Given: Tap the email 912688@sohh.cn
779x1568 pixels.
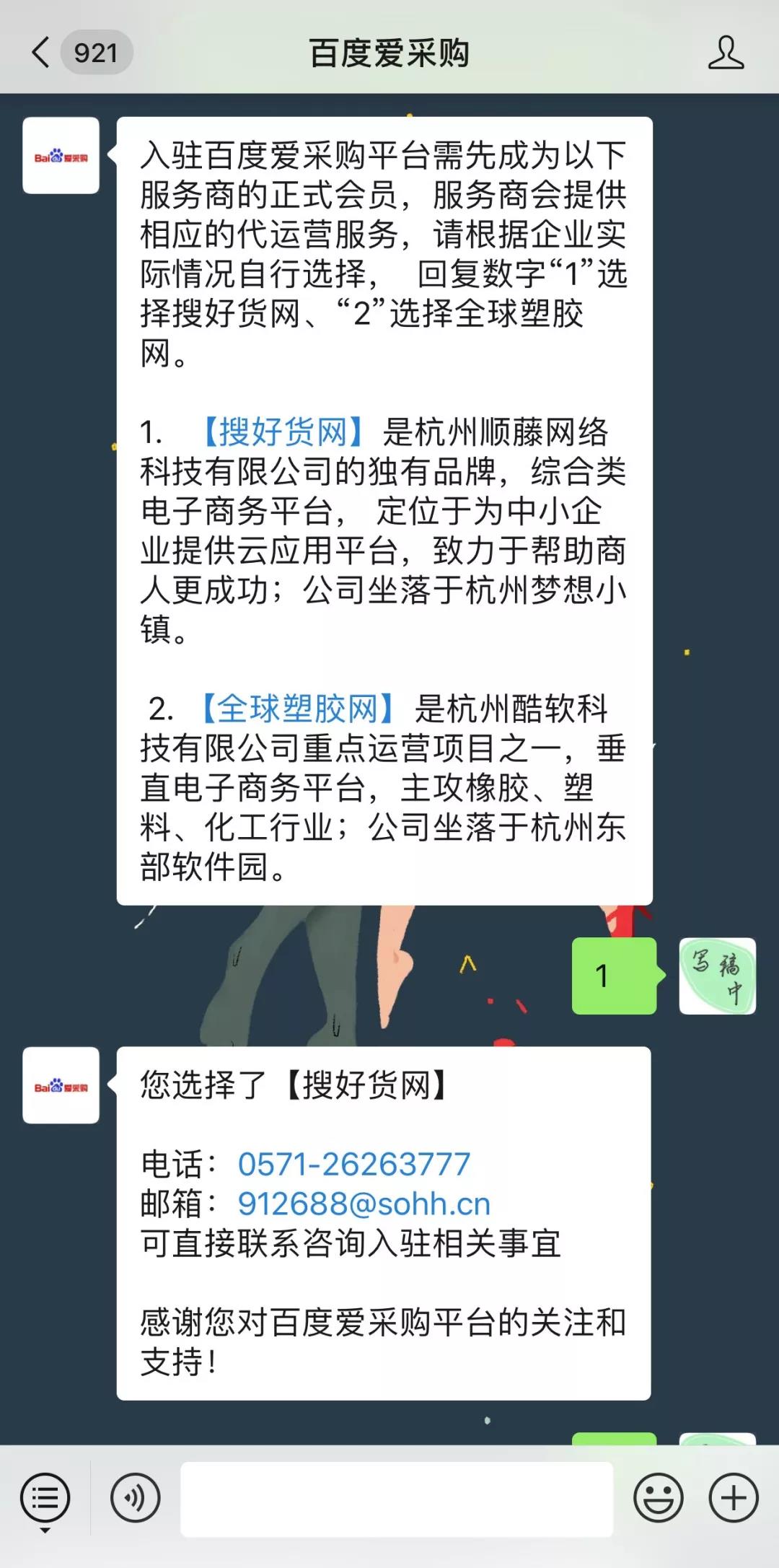Looking at the screenshot, I should [364, 1204].
